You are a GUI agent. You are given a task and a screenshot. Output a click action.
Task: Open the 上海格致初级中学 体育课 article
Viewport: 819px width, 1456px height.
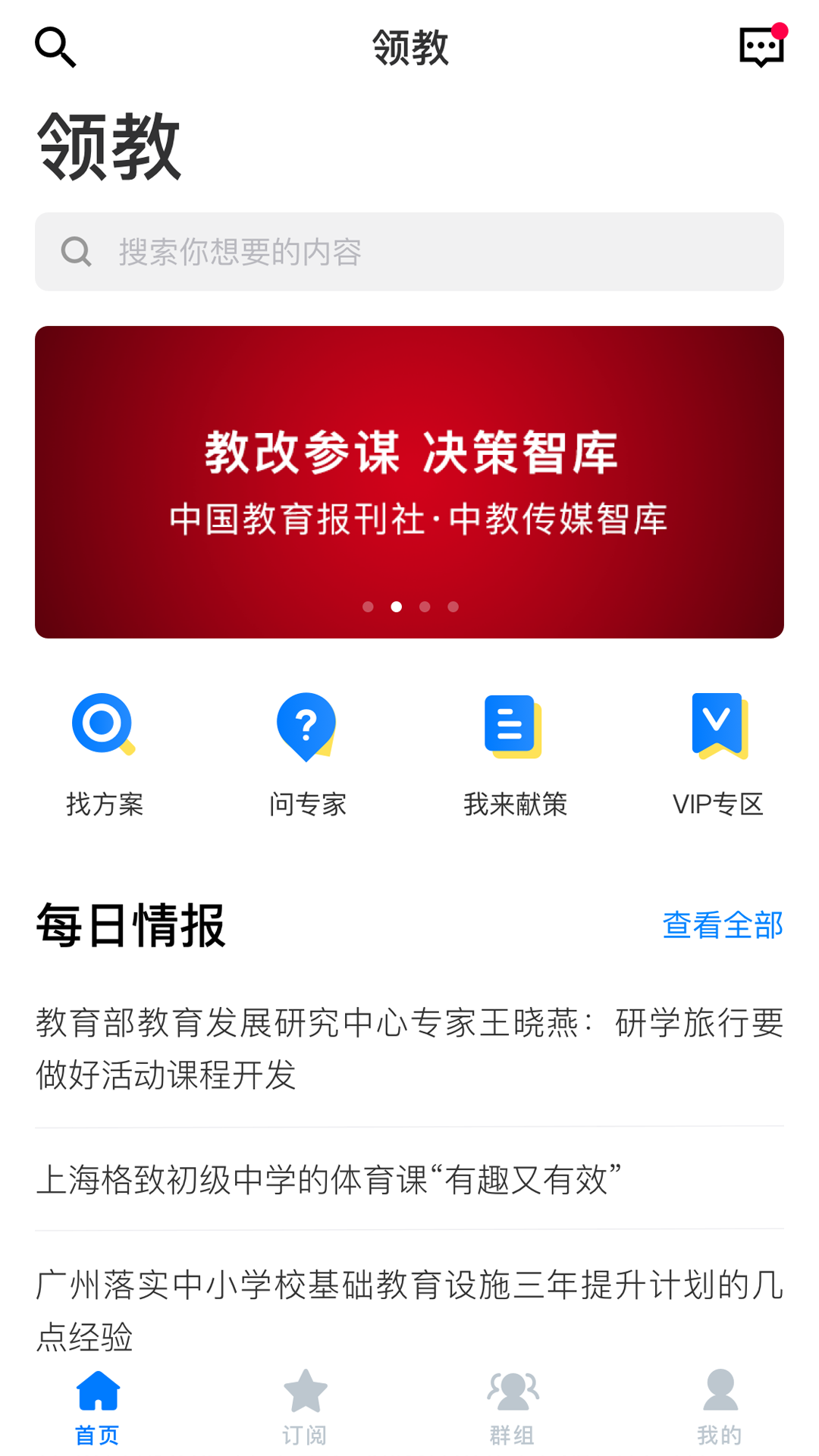point(329,1179)
